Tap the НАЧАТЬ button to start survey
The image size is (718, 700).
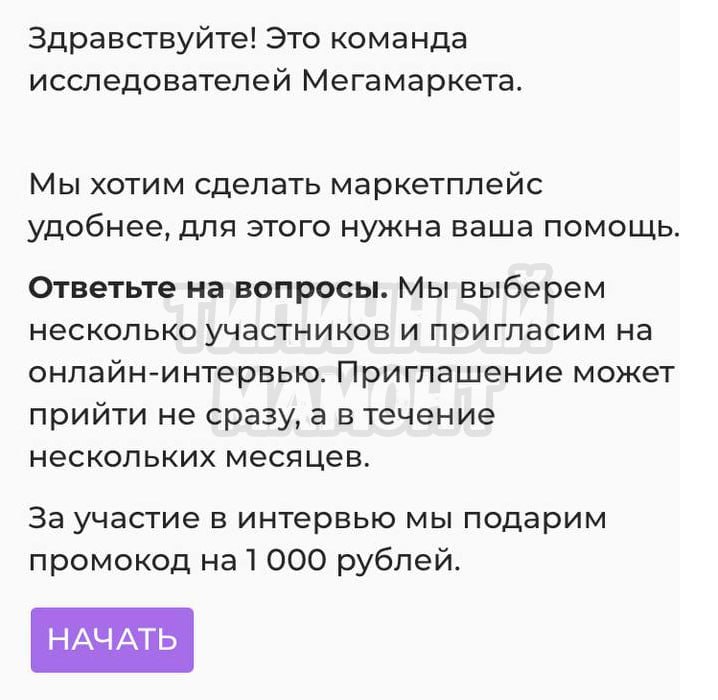coord(112,639)
